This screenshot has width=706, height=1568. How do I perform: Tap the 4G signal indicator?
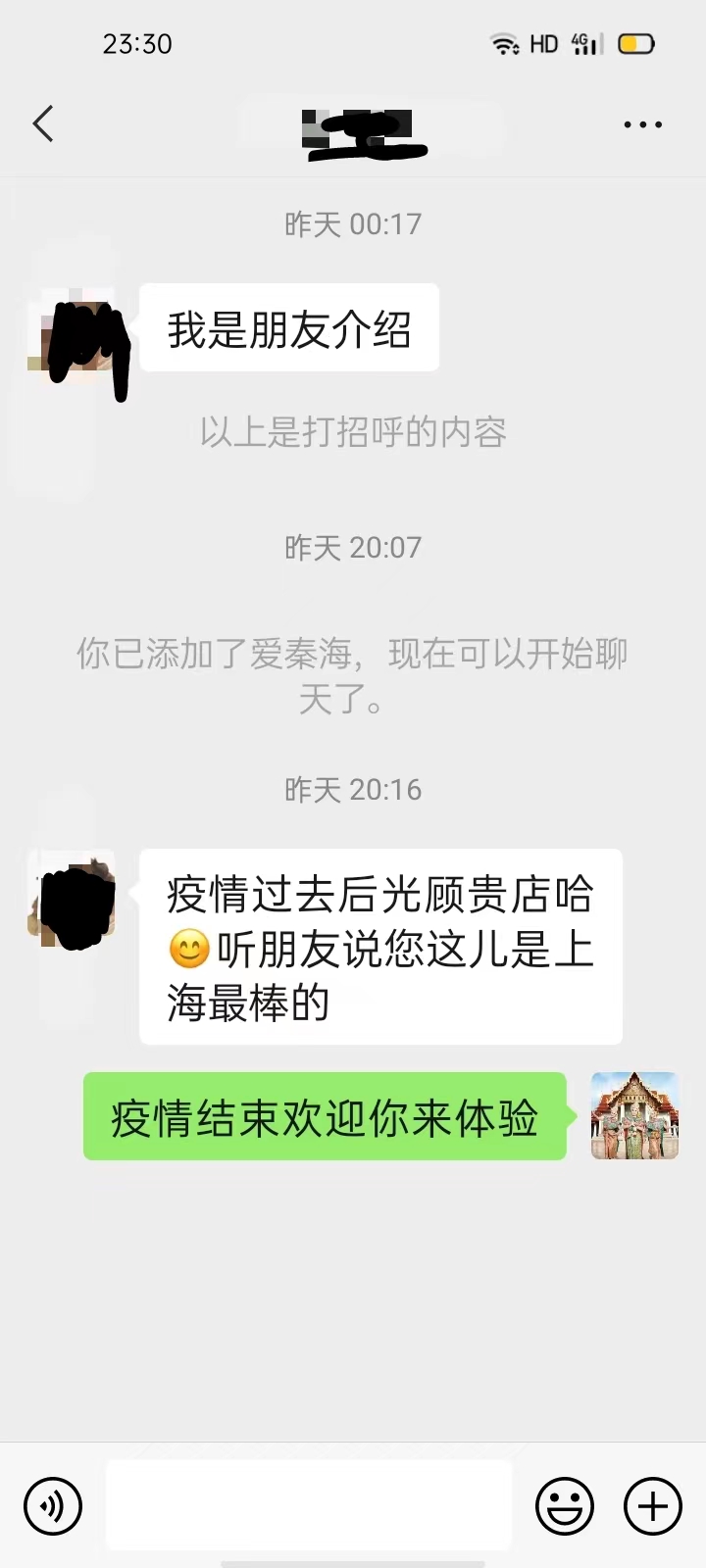pyautogui.click(x=584, y=43)
